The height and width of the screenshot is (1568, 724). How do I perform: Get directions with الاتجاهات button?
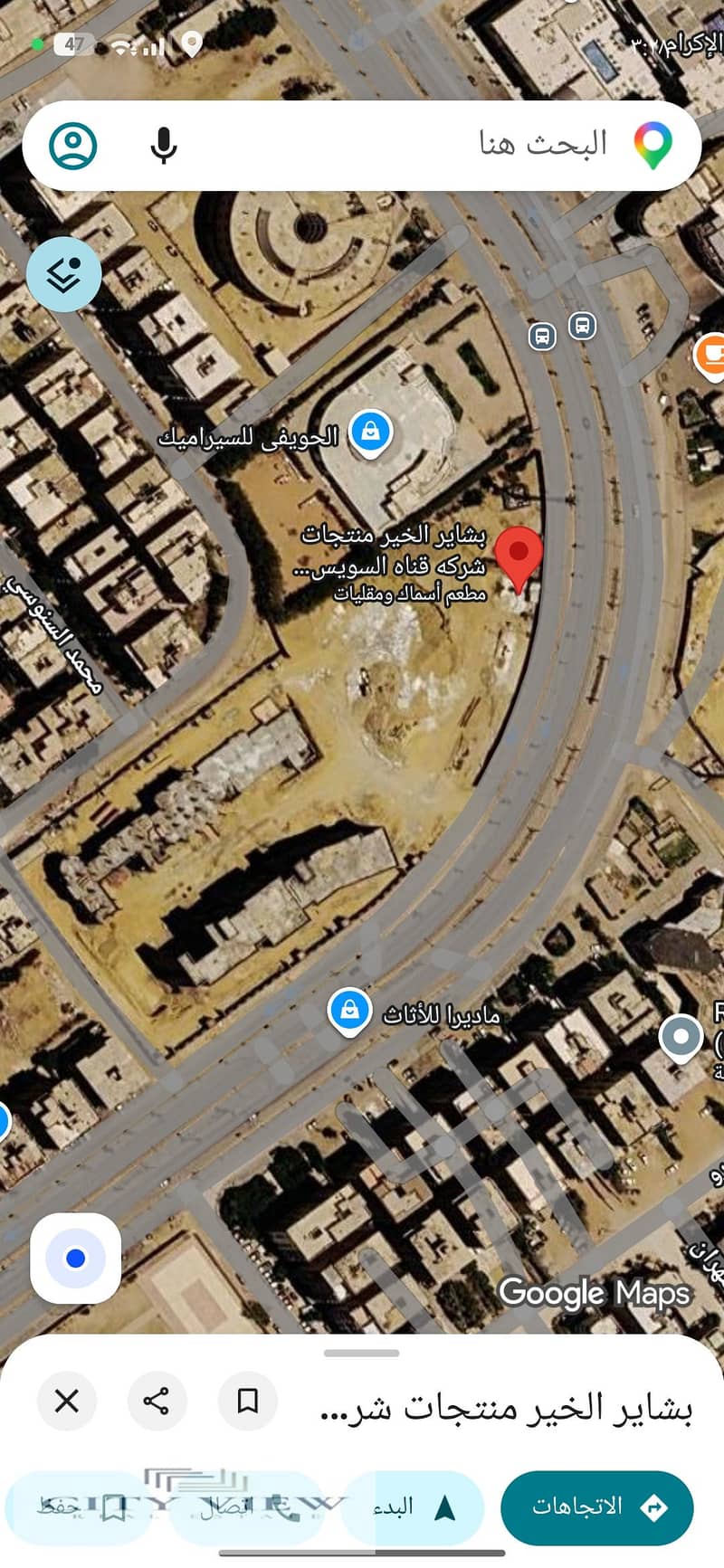pos(597,1506)
